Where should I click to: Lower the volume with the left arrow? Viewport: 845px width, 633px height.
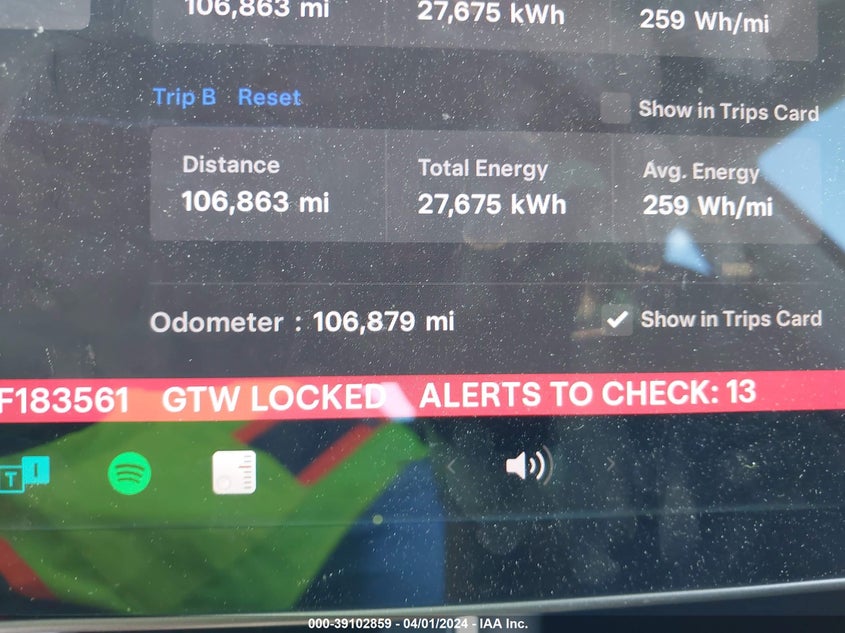[452, 465]
